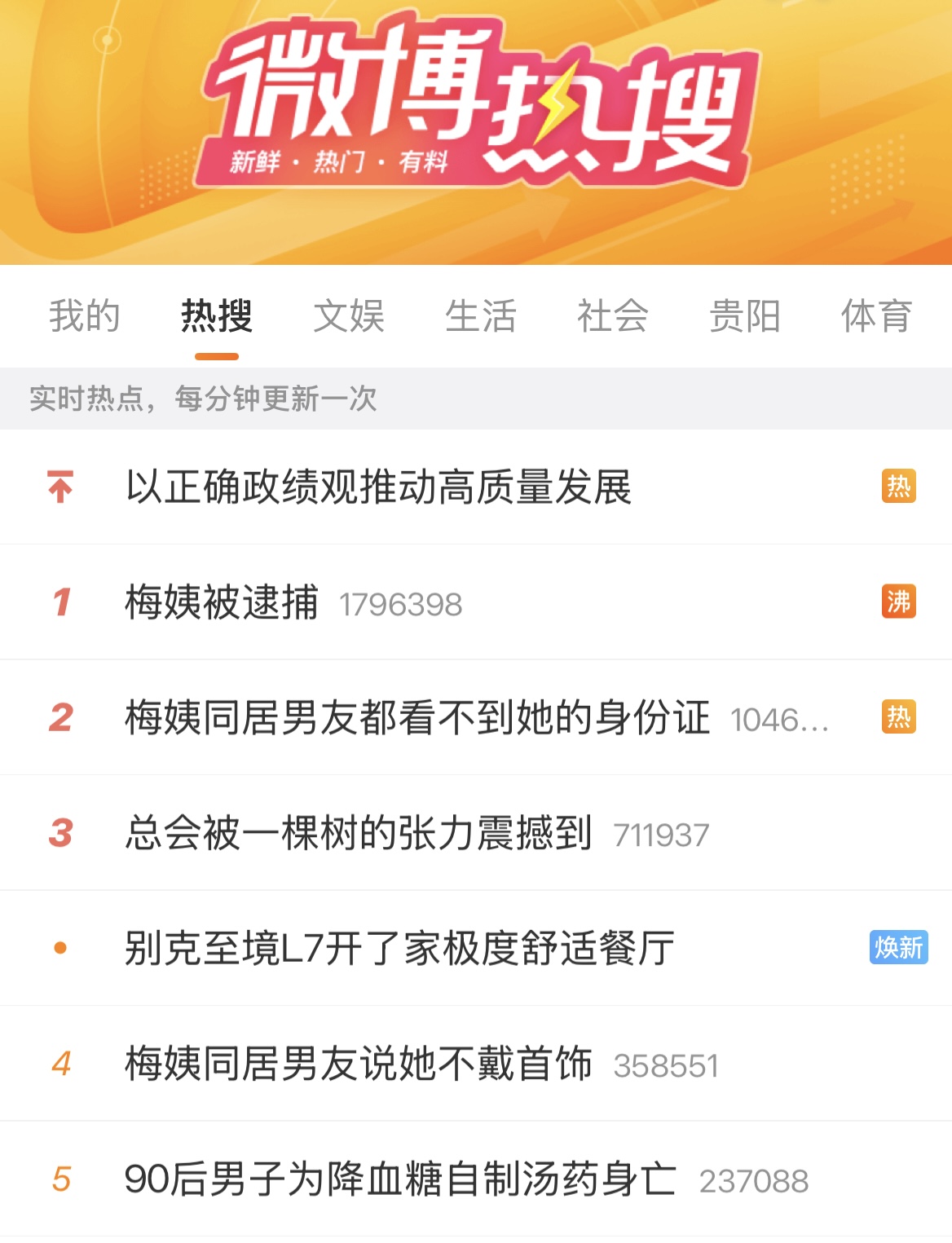This screenshot has width=952, height=1243.
Task: View topic 总会被一棵树的张力震撼到
Action: point(359,834)
